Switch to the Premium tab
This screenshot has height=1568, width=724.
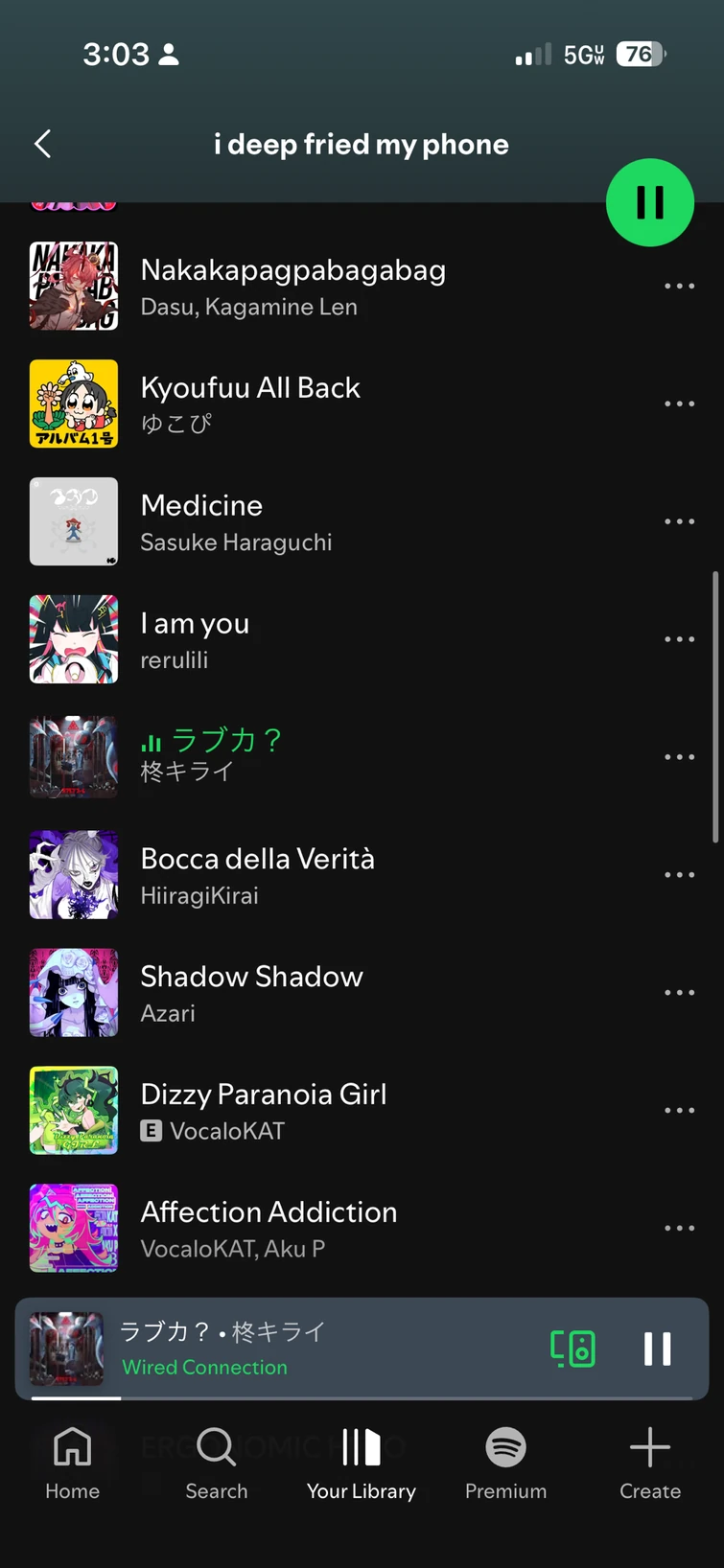(505, 1464)
